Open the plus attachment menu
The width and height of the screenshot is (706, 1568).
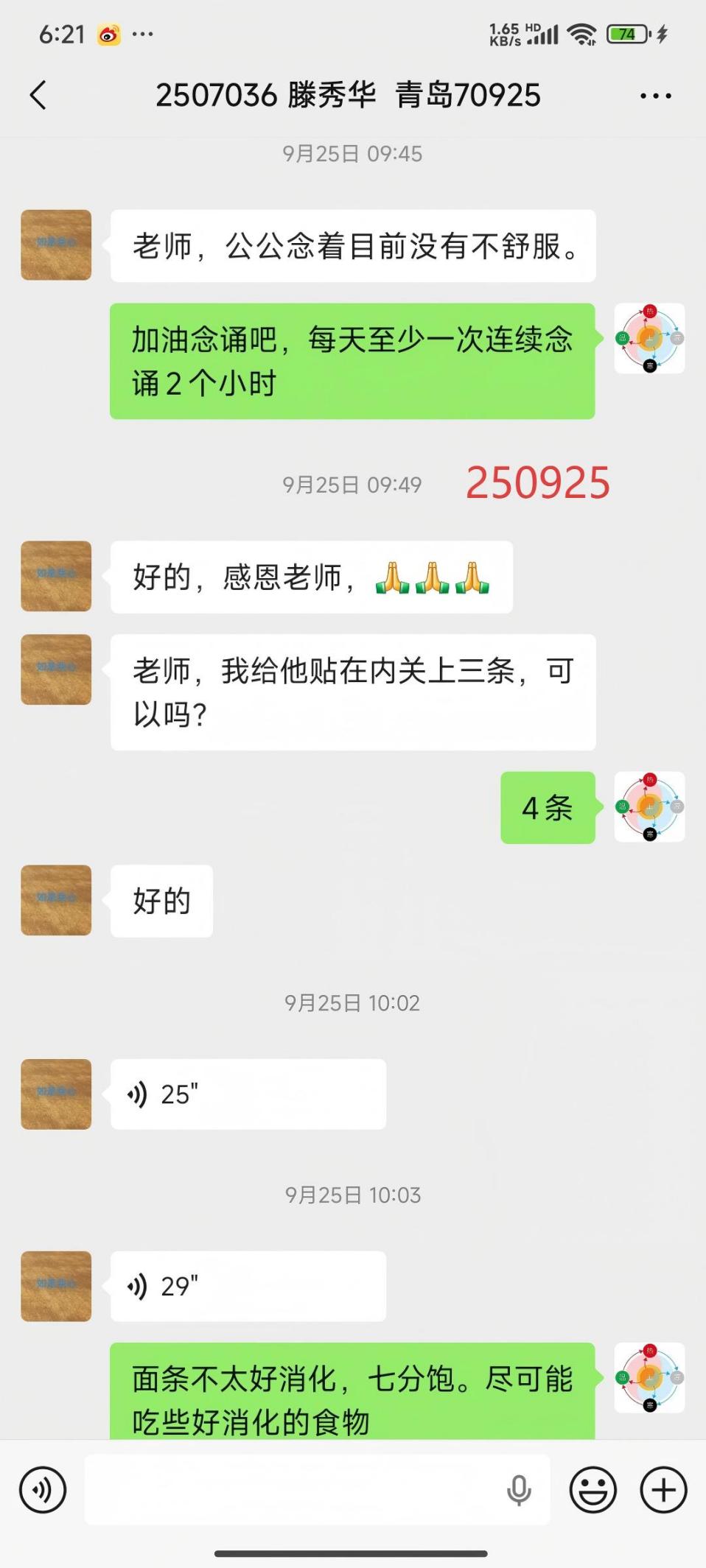pyautogui.click(x=663, y=1488)
